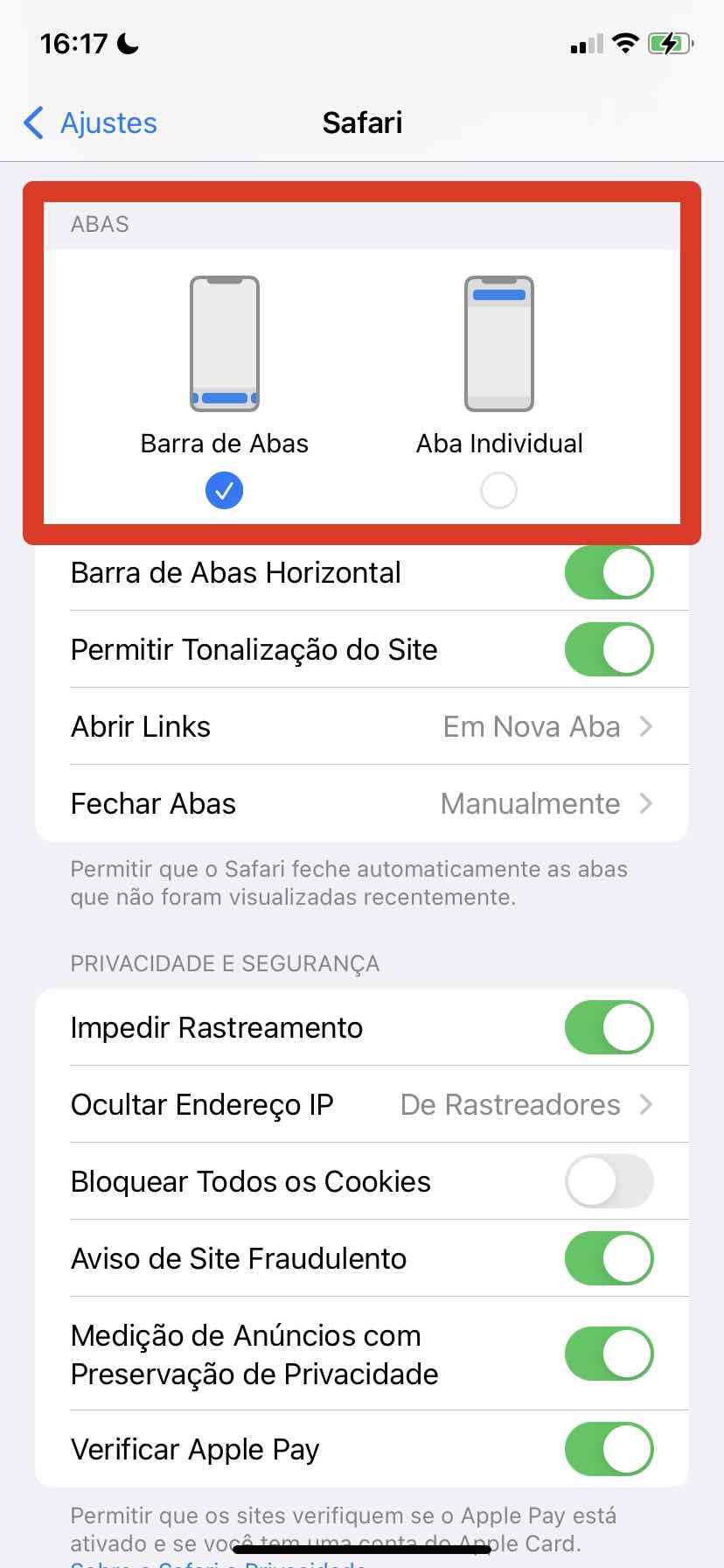Disable Permitir Tonalização do Site

click(x=609, y=650)
